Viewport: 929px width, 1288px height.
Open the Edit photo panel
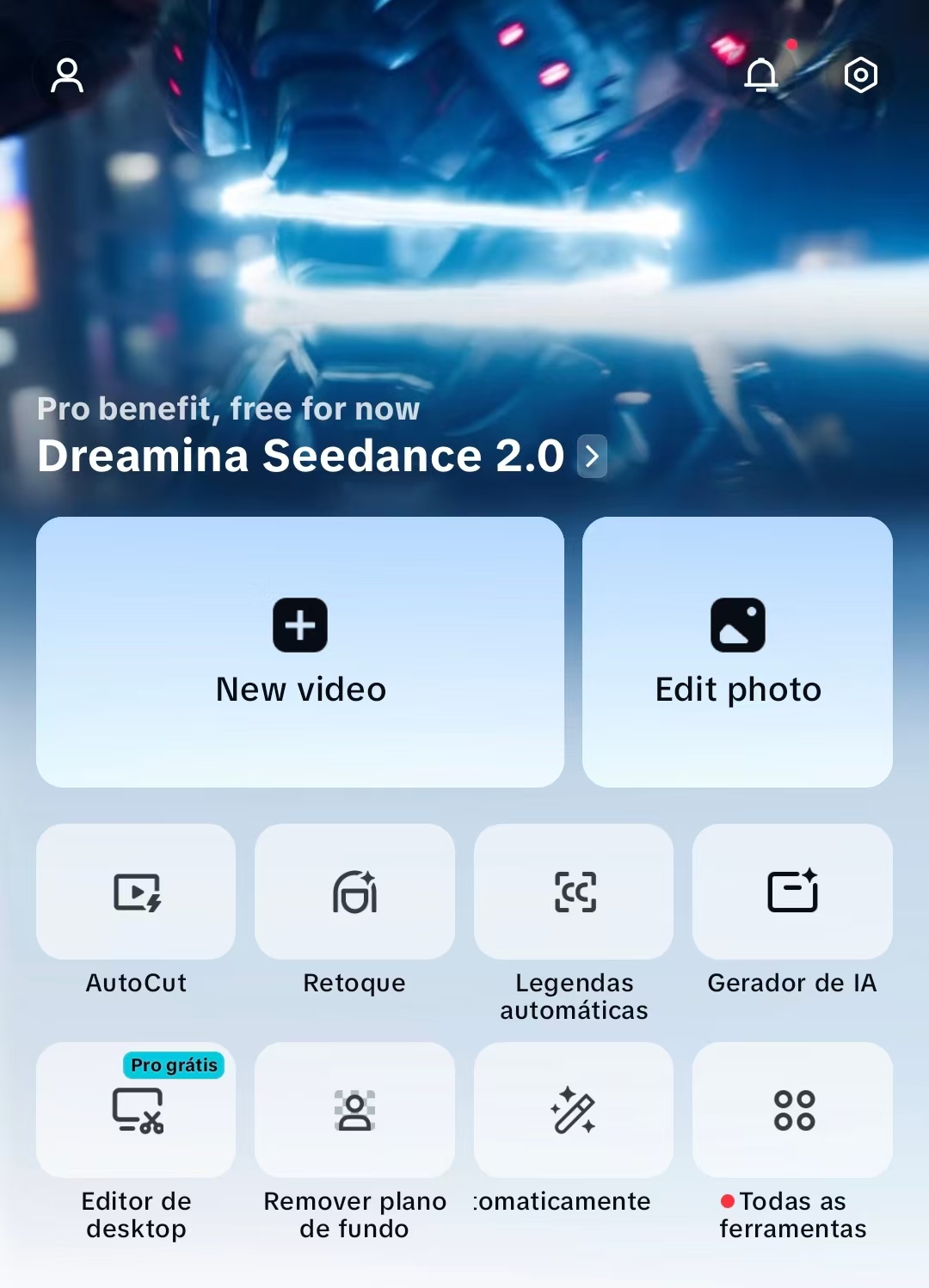738,651
